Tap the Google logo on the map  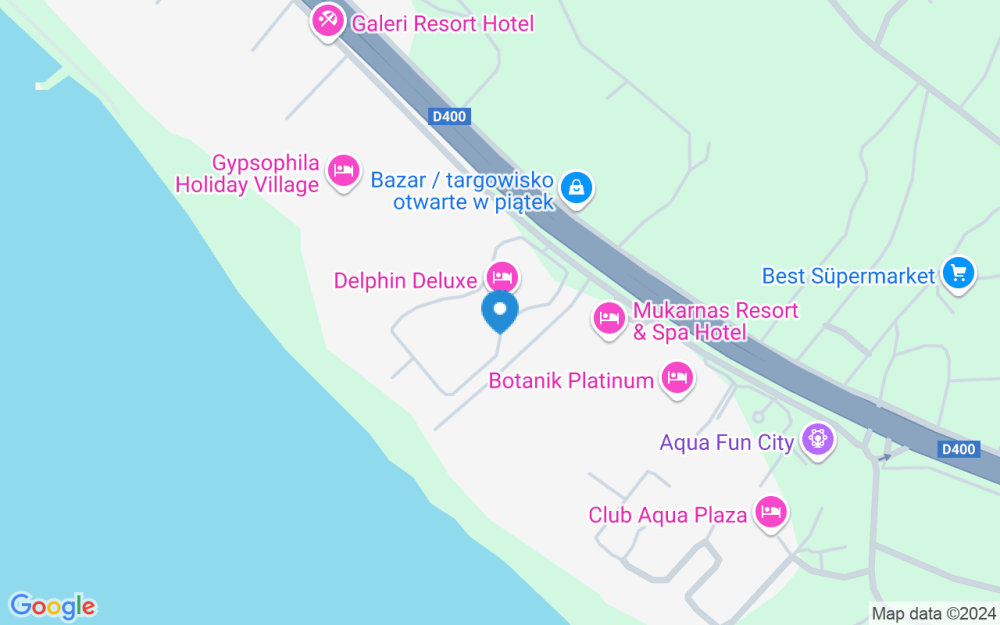[x=52, y=606]
